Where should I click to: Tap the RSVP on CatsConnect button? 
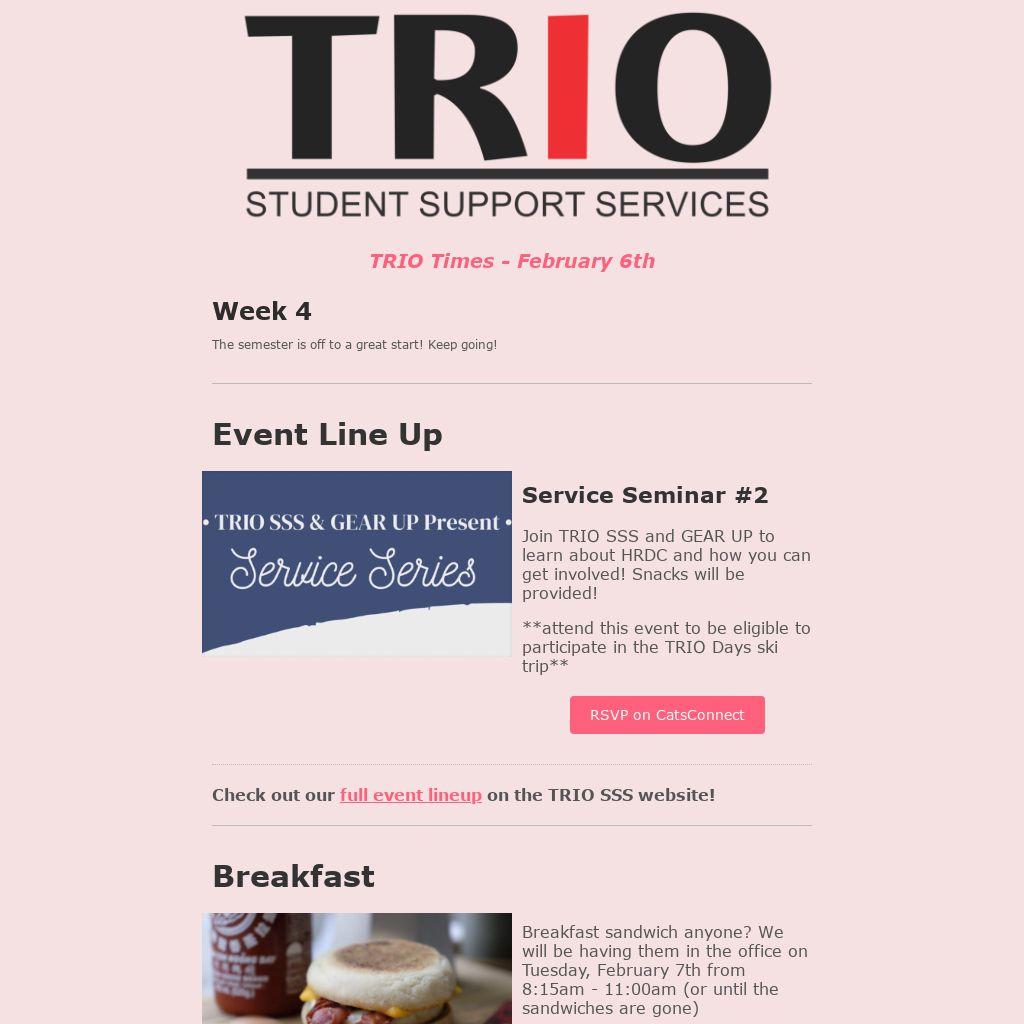pos(667,715)
